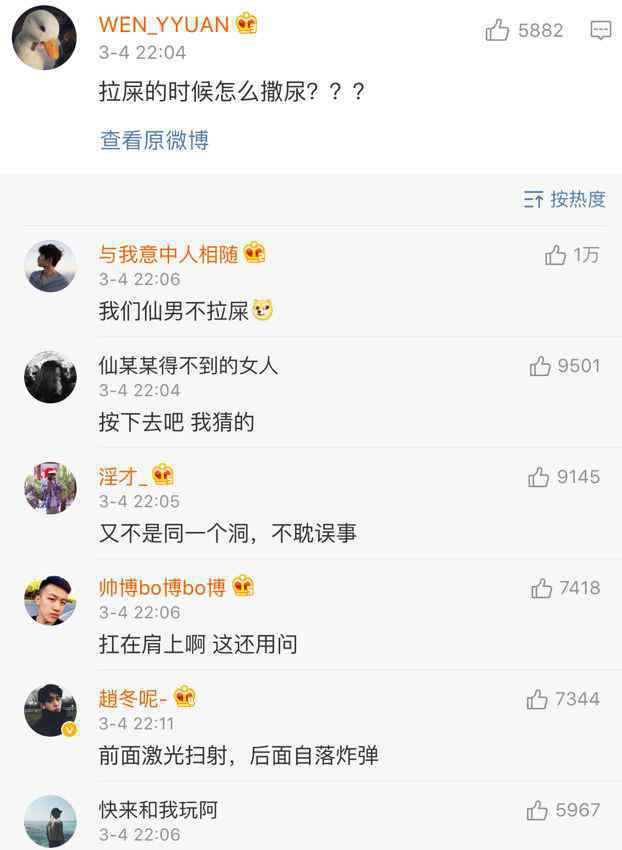Like the WEN_YYUAN comment with 5882 likes
Viewport: 622px width, 850px height.
(498, 31)
